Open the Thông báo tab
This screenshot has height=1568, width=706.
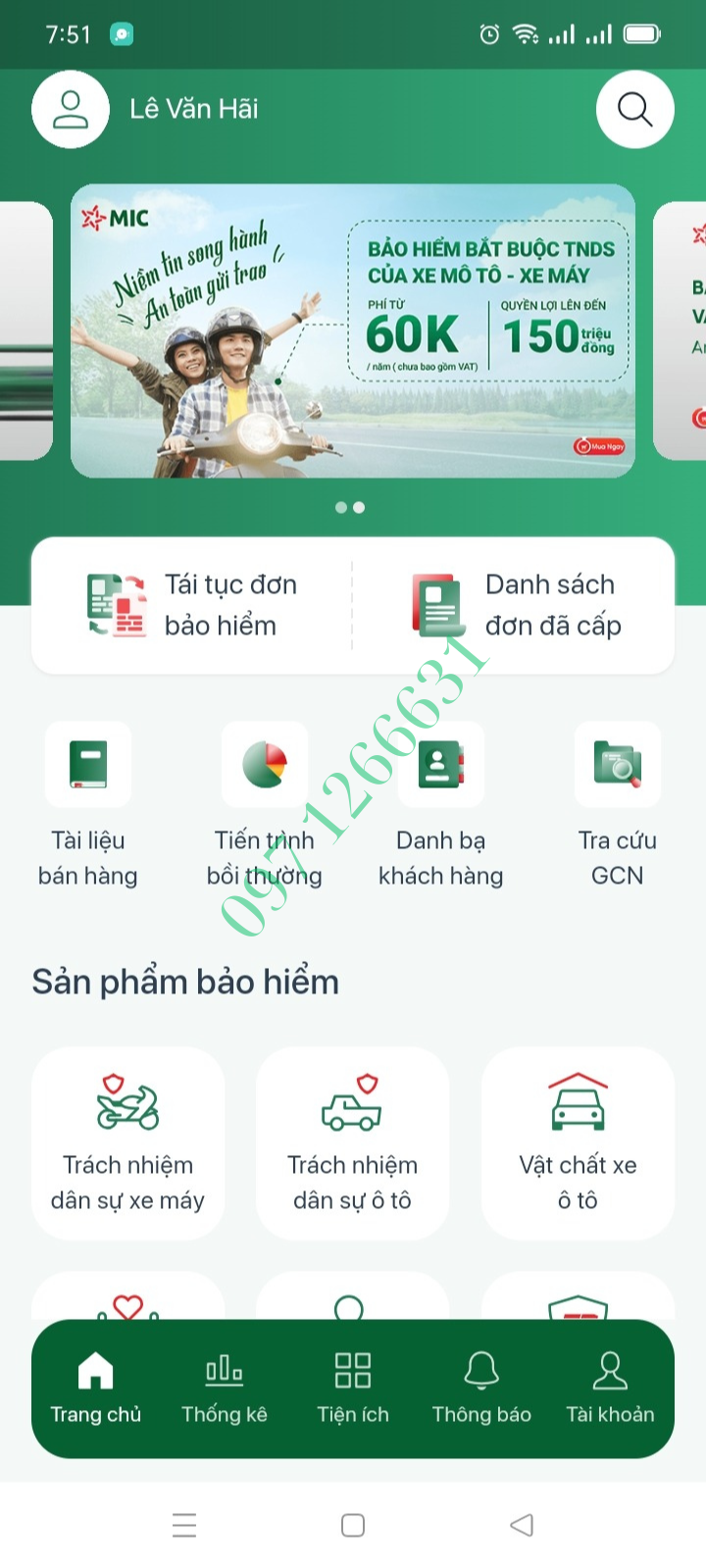(481, 1388)
